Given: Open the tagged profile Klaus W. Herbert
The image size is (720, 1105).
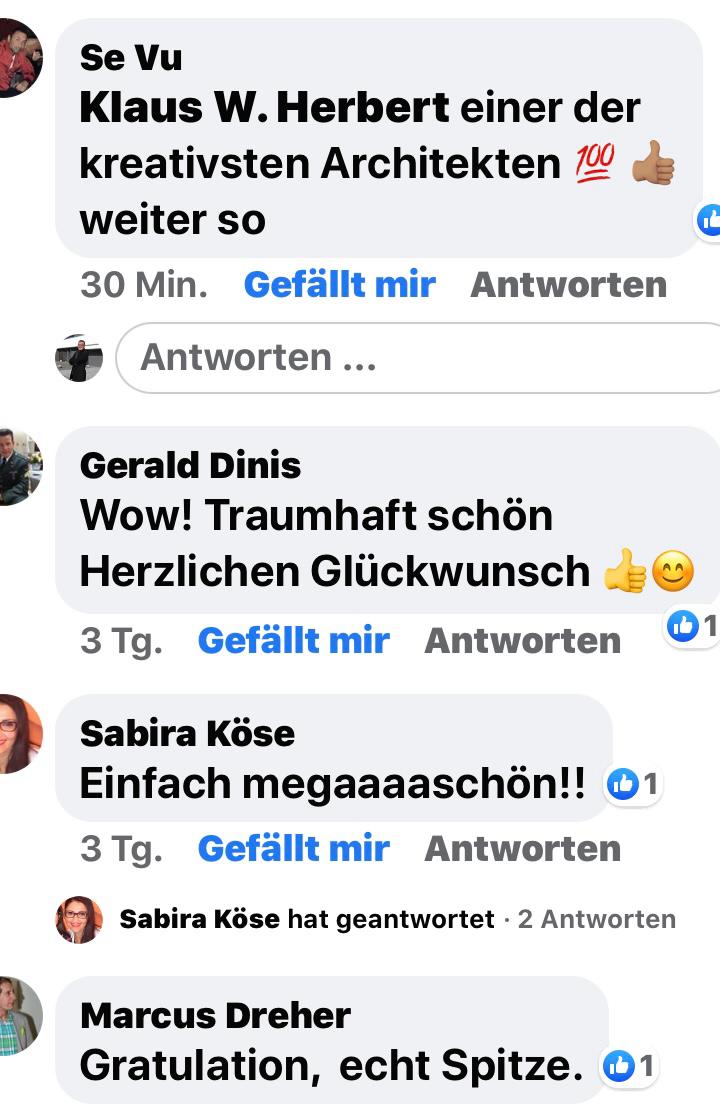Looking at the screenshot, I should (x=264, y=108).
